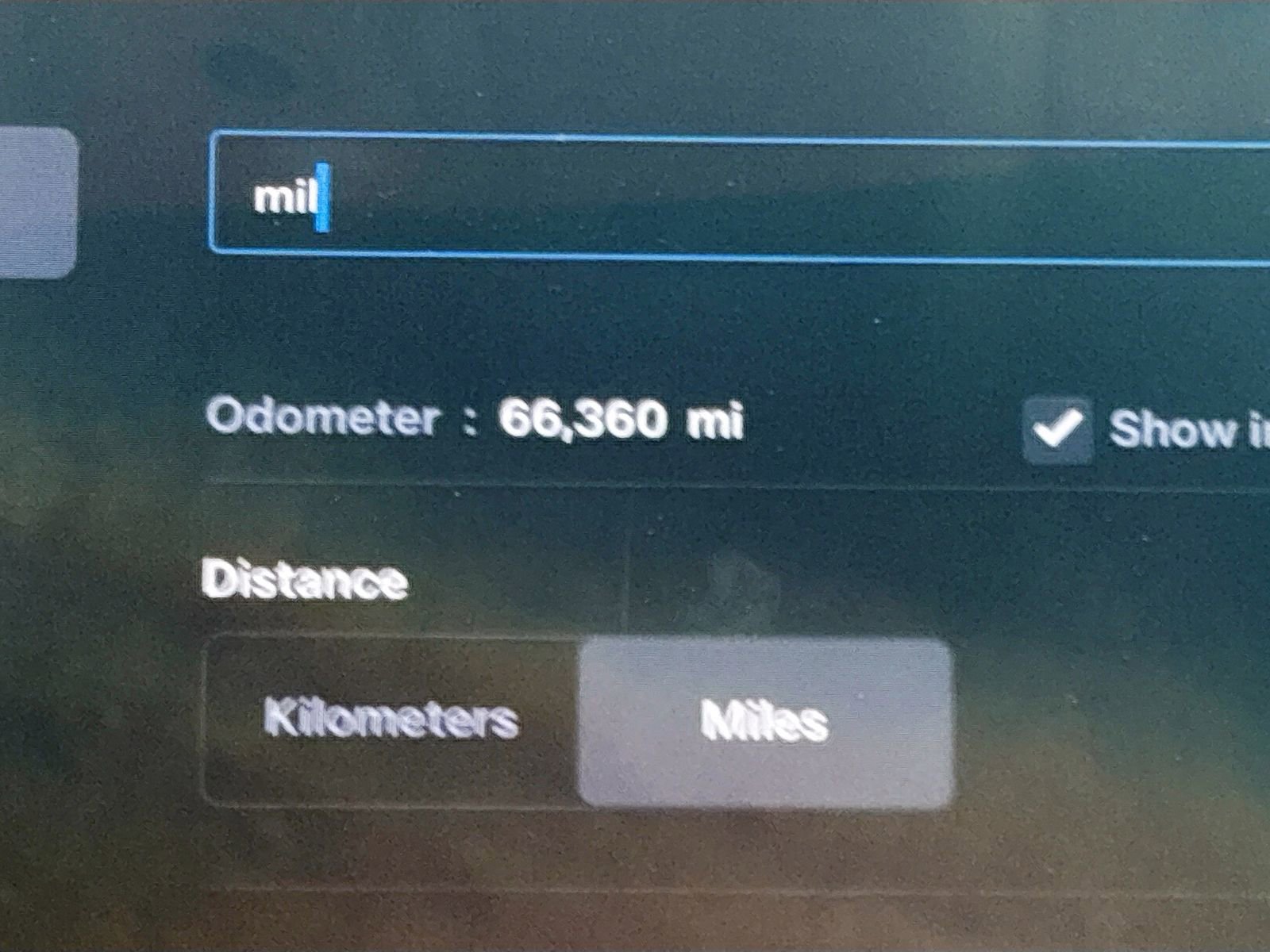Select Kilometers as distance unit

pos(391,720)
